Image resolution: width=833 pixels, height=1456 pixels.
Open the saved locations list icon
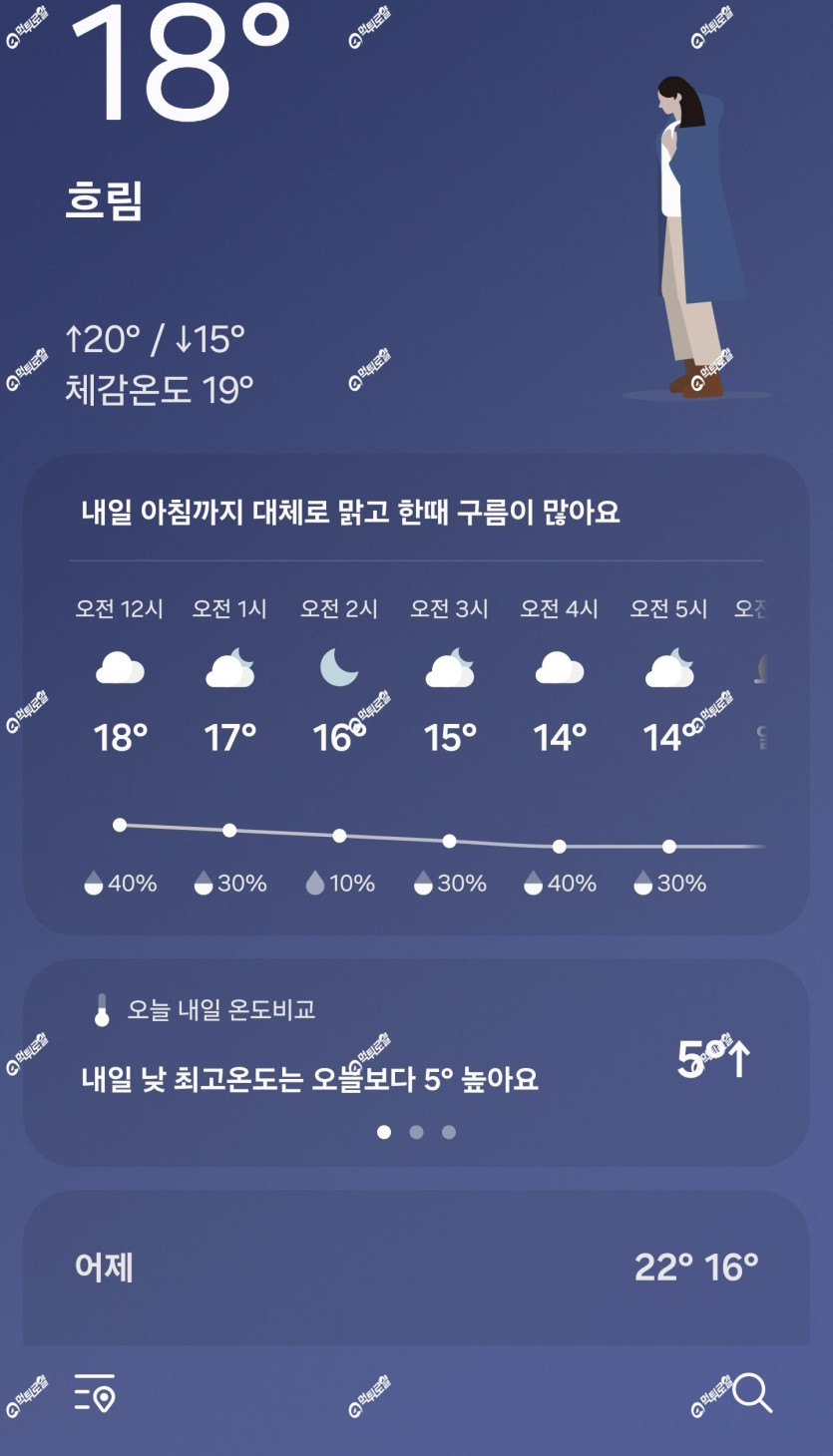[95, 1392]
